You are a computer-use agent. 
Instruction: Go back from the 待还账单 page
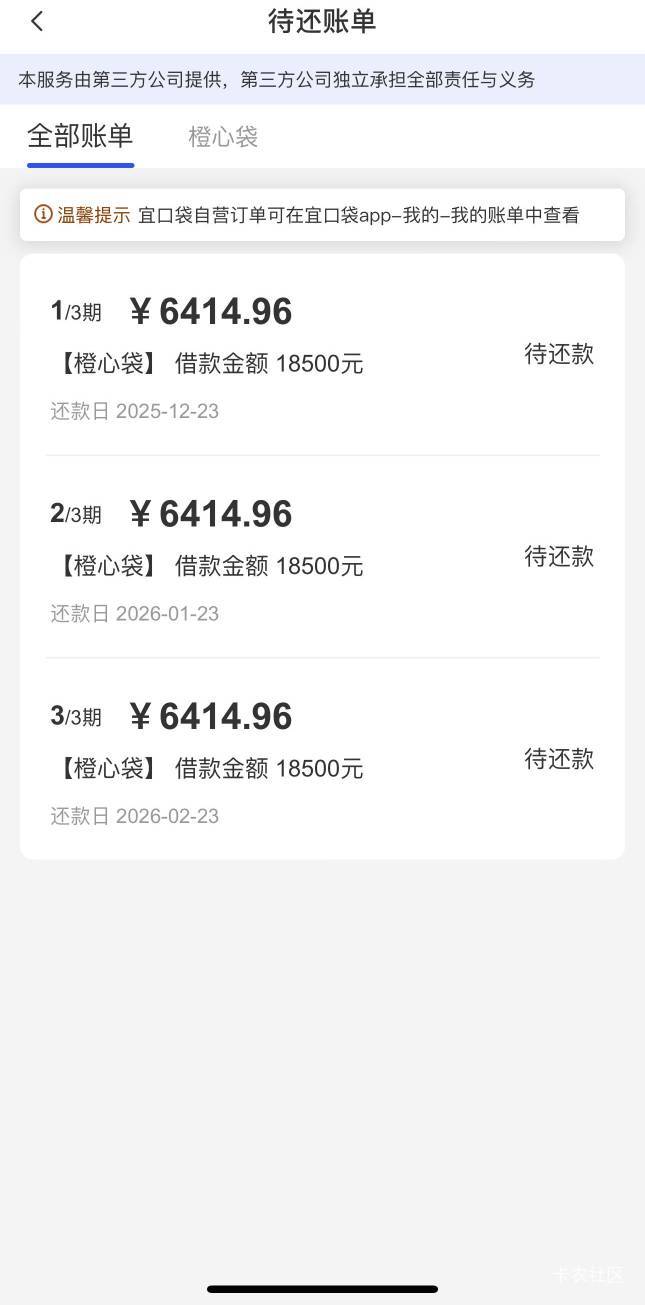(x=38, y=21)
